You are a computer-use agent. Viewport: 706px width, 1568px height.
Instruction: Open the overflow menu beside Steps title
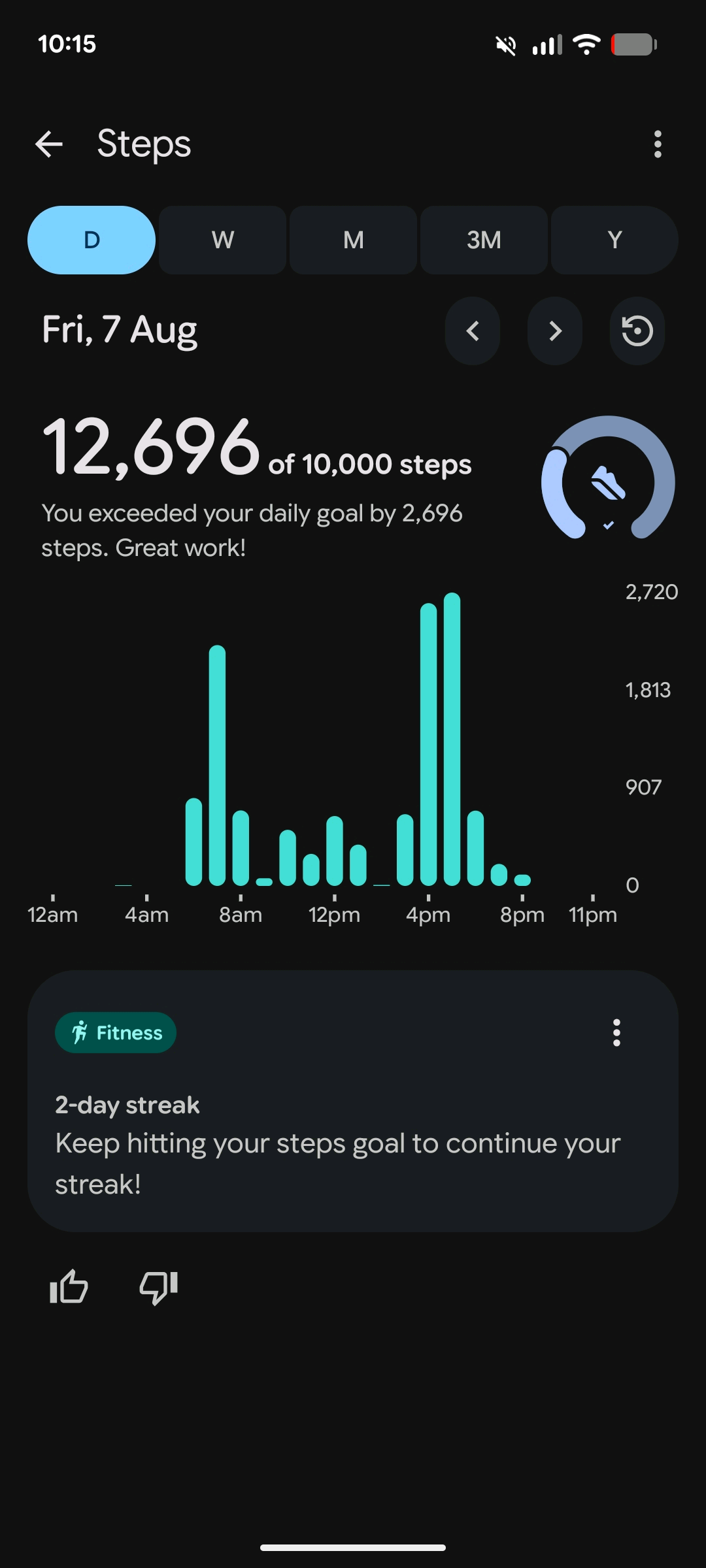click(x=658, y=144)
